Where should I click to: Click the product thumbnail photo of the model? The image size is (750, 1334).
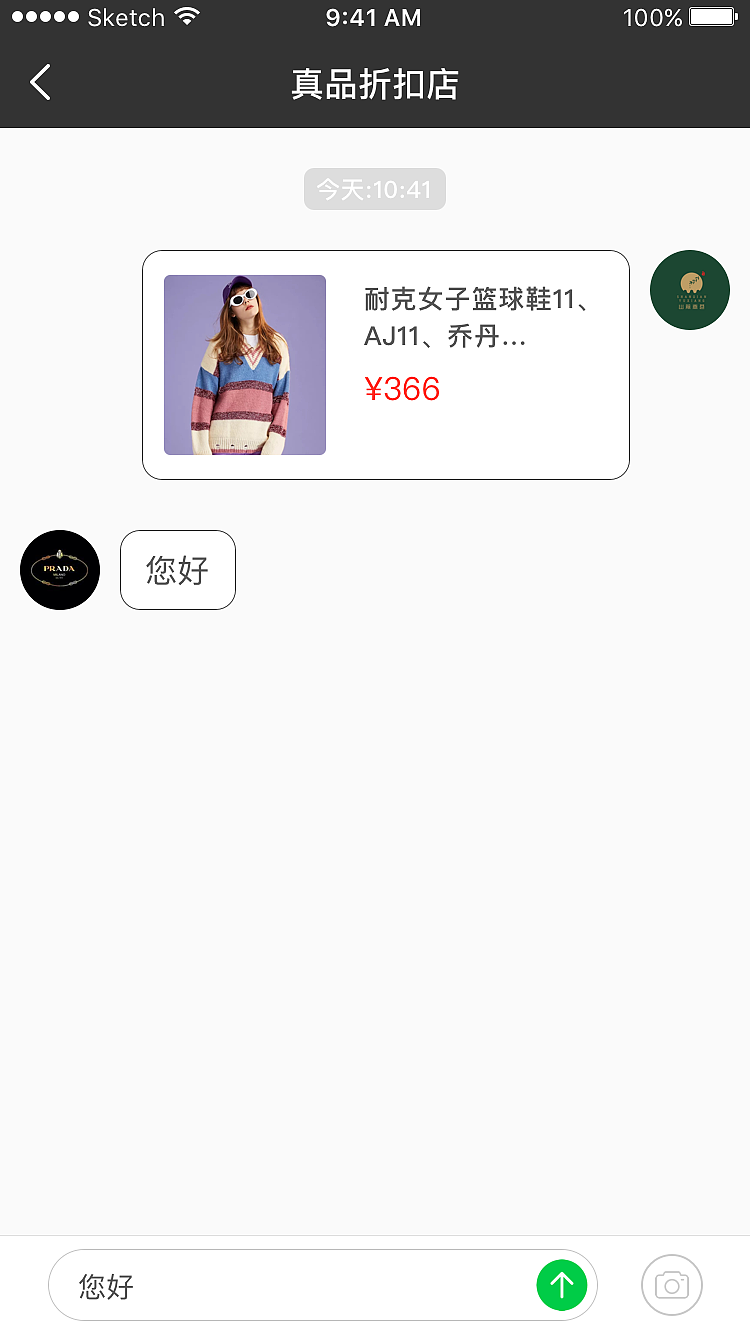click(244, 365)
